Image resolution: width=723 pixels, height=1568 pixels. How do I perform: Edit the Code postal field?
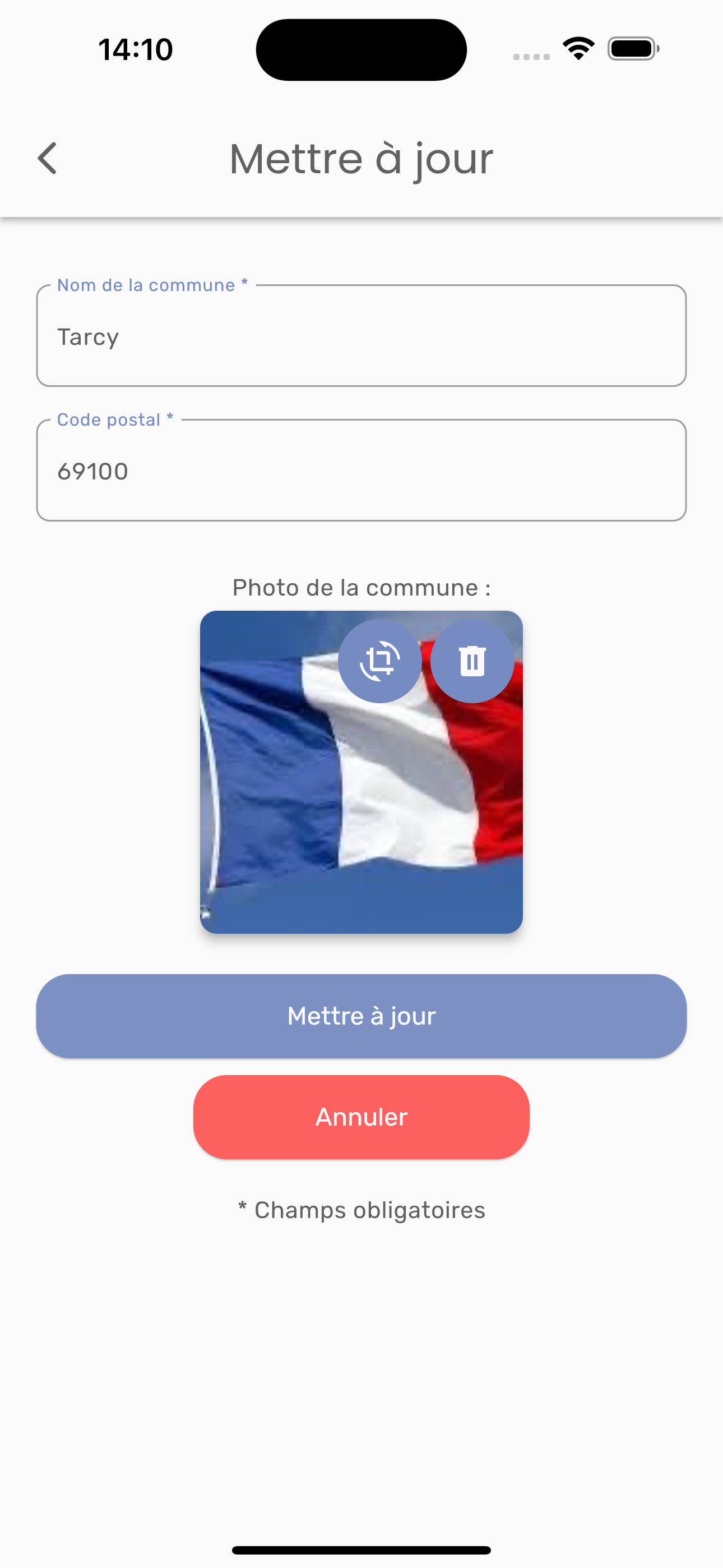click(361, 471)
